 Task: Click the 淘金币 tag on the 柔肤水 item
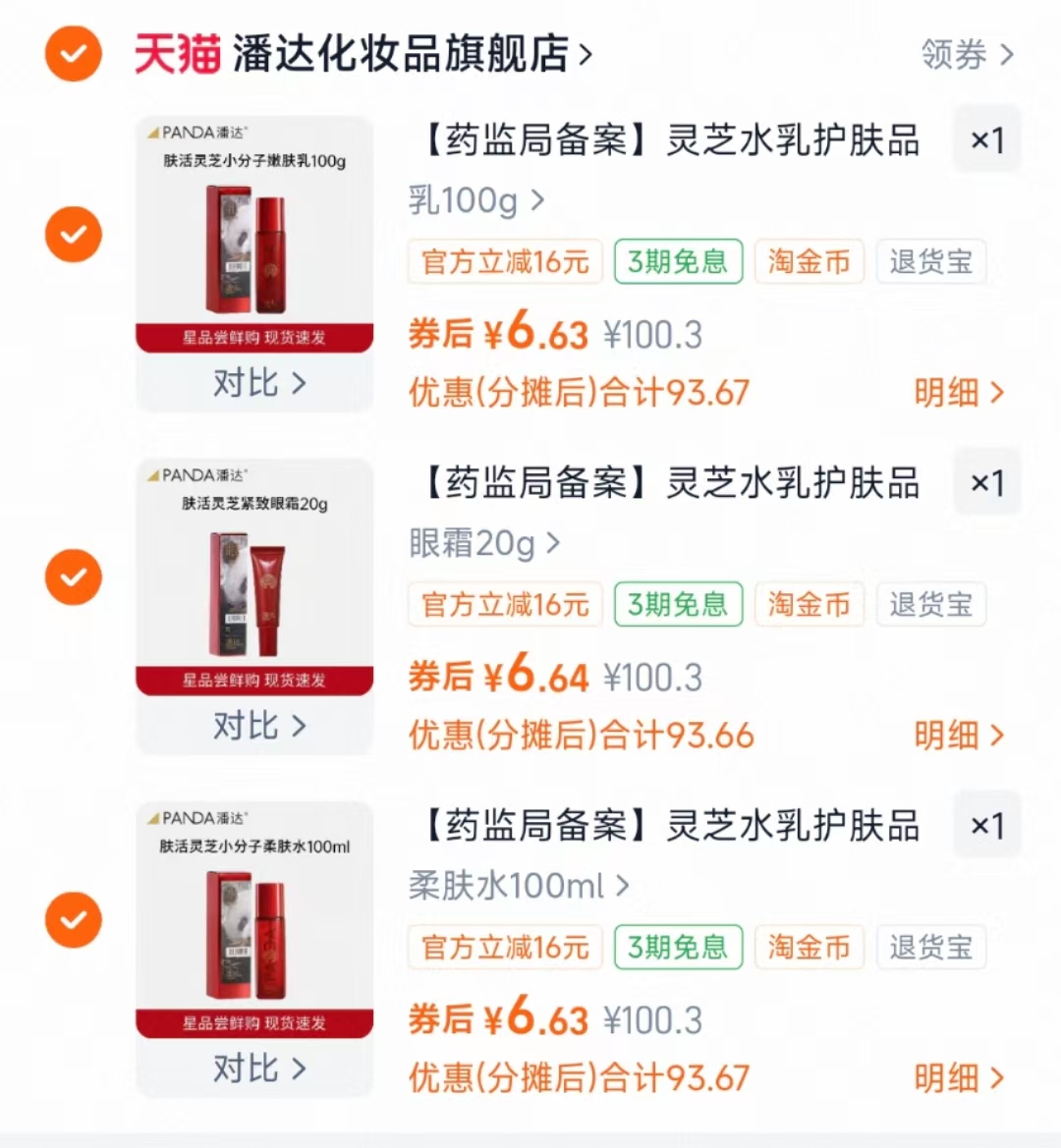tap(809, 948)
